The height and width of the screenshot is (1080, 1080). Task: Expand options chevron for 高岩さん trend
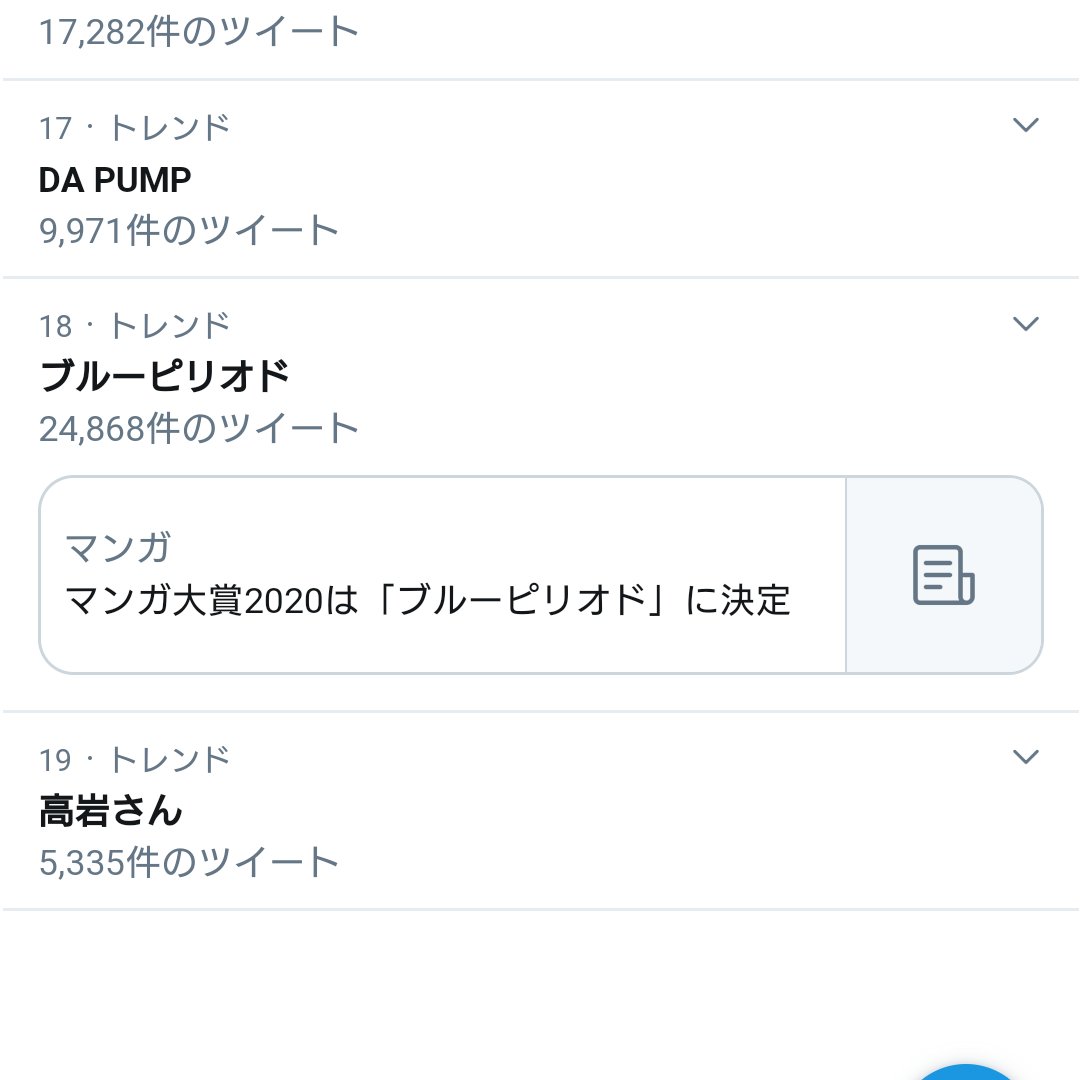pos(1026,757)
